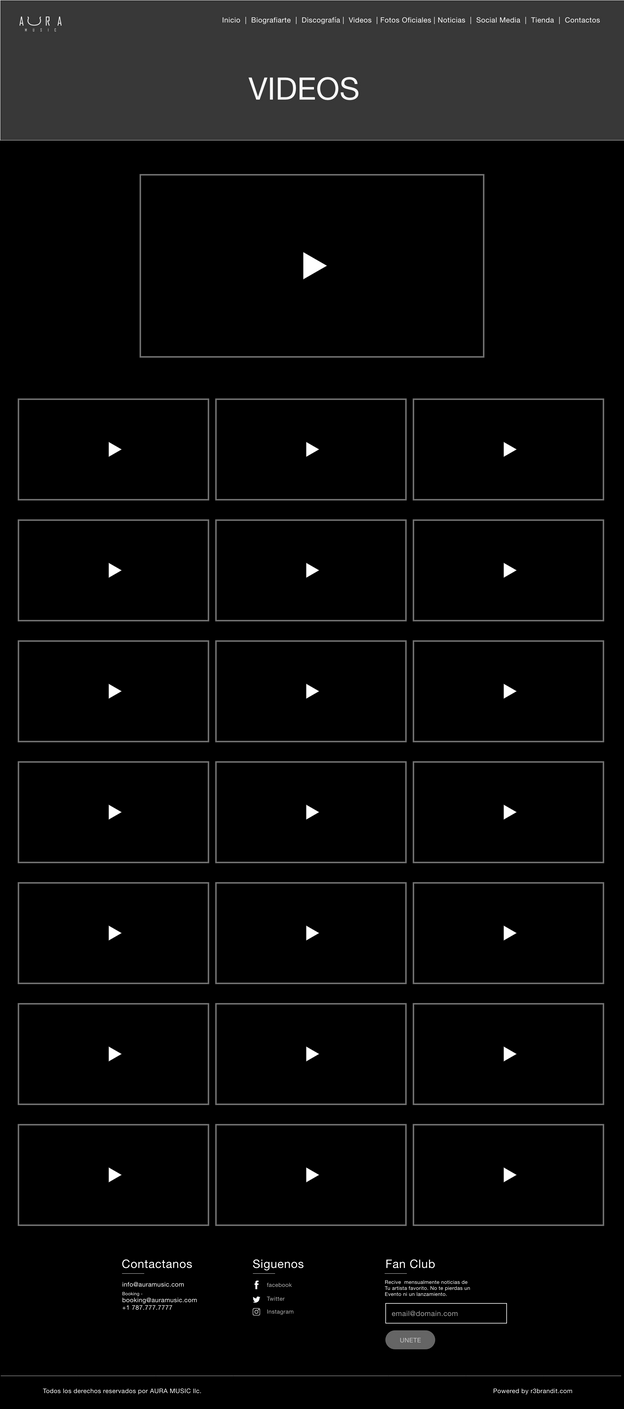Viewport: 624px width, 1409px height.
Task: Tap the Fan Club email field
Action: (x=445, y=1313)
